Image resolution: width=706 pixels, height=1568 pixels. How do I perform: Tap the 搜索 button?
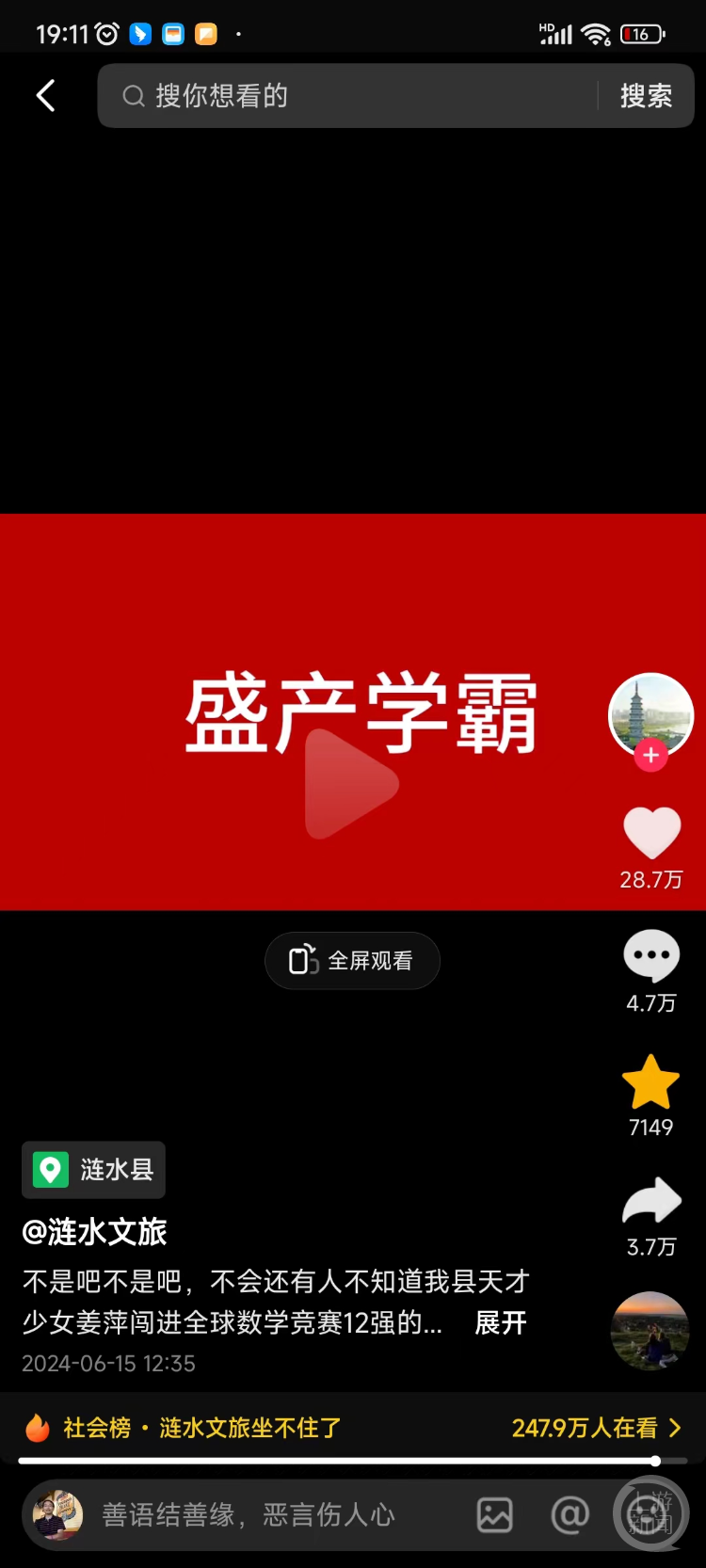pos(646,95)
